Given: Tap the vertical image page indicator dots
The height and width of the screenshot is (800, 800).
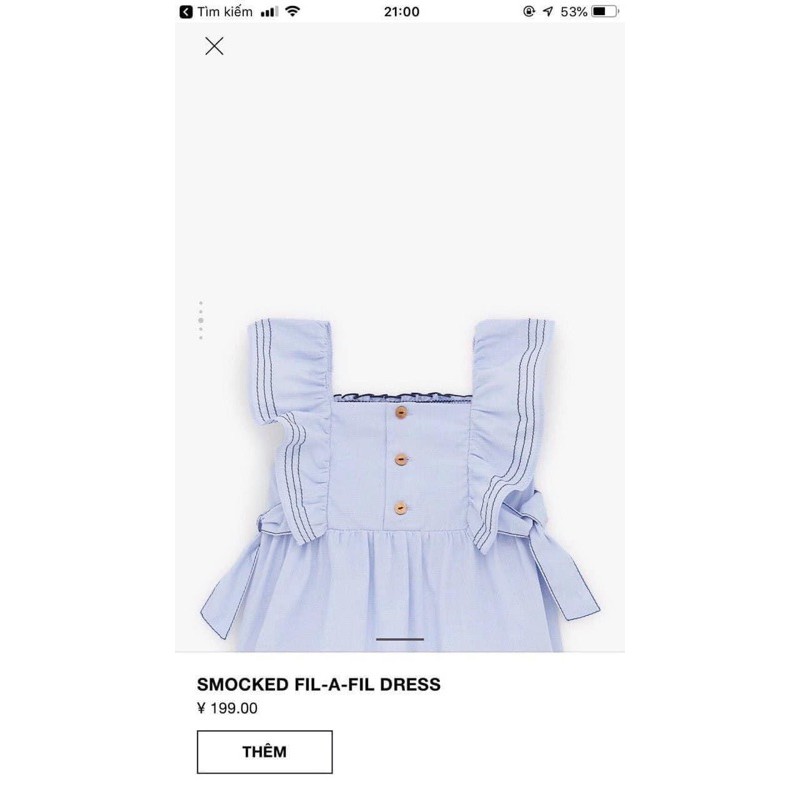Looking at the screenshot, I should coord(201,320).
